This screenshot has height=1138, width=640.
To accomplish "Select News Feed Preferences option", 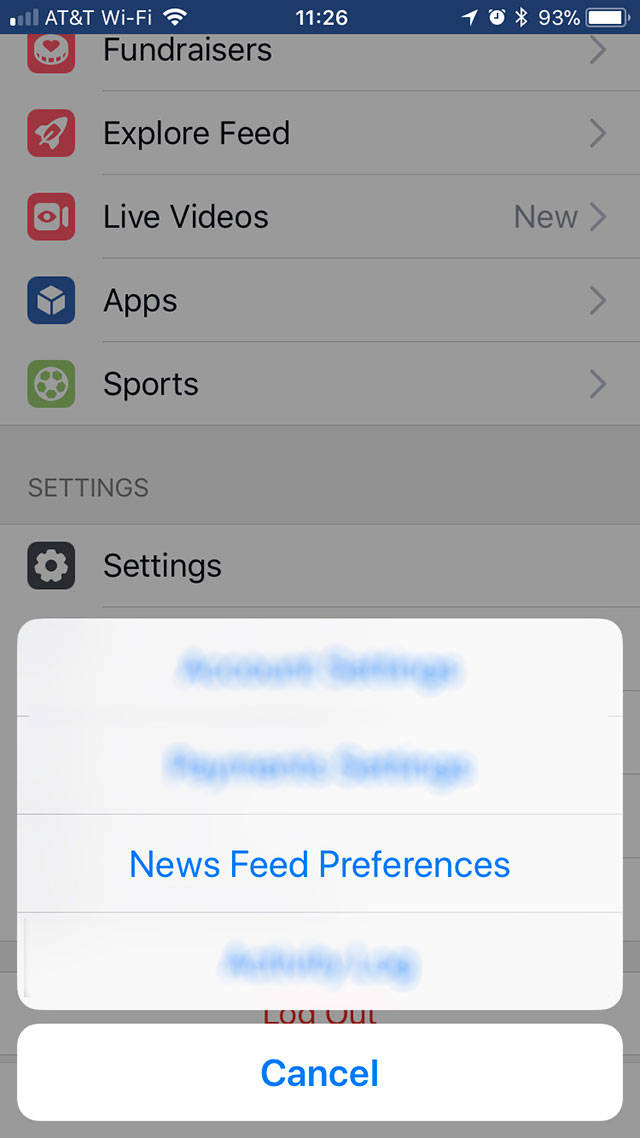I will coord(320,864).
